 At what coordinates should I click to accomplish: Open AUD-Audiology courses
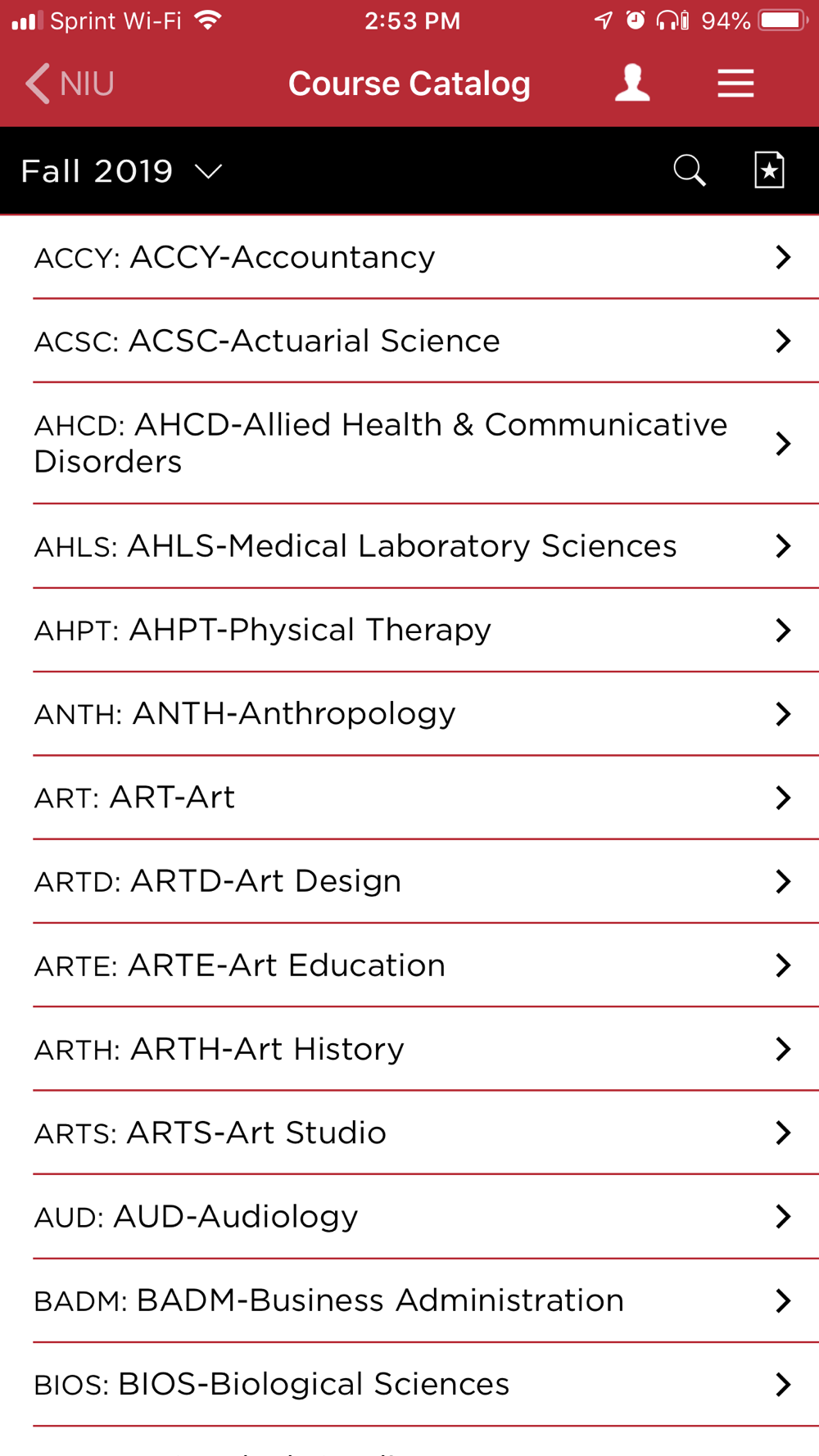coord(409,1217)
